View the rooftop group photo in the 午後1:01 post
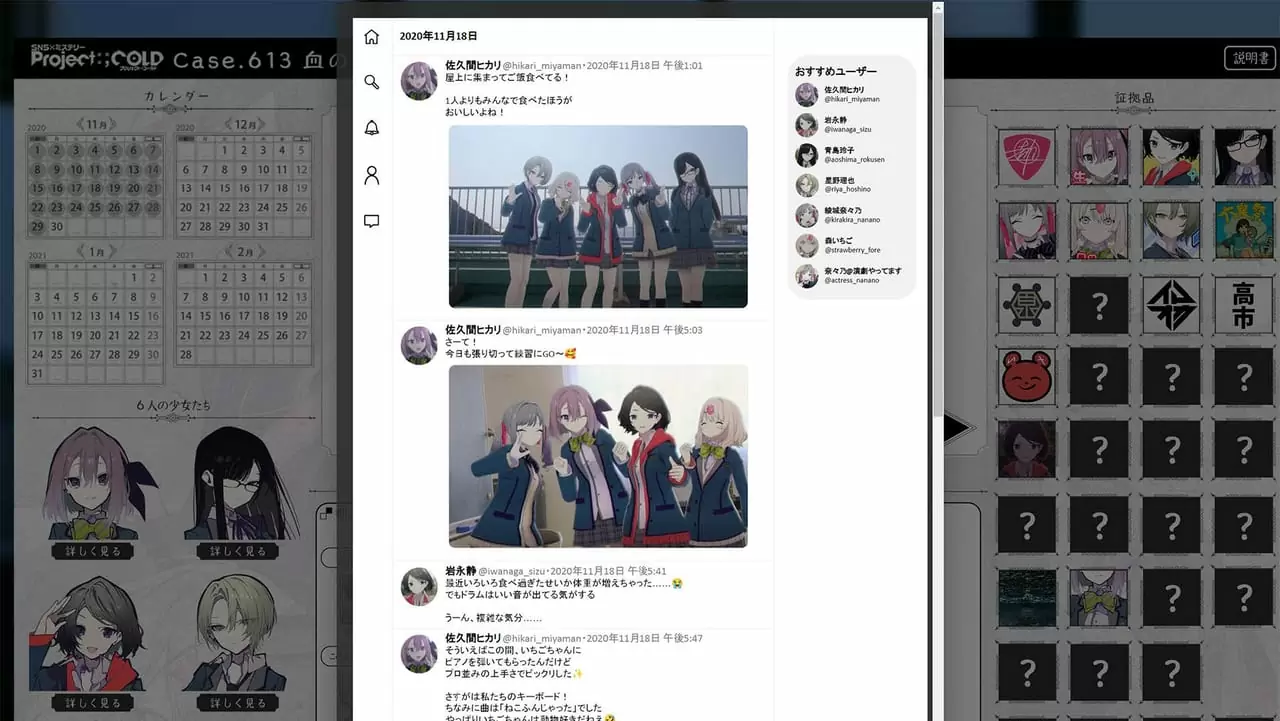Screen dimensions: 1280x721 [x=598, y=216]
